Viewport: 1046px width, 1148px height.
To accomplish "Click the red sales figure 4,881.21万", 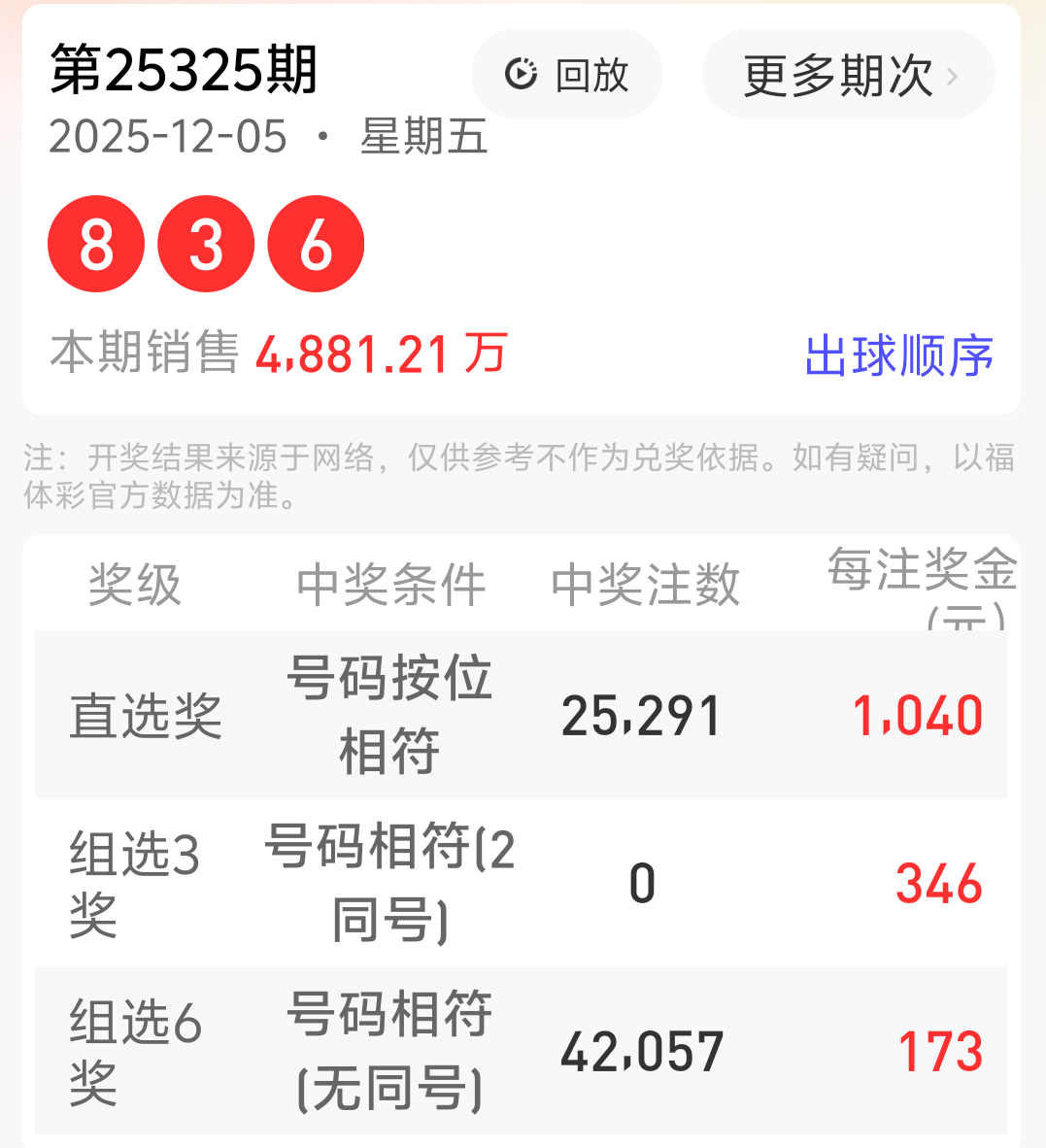I will [x=384, y=355].
